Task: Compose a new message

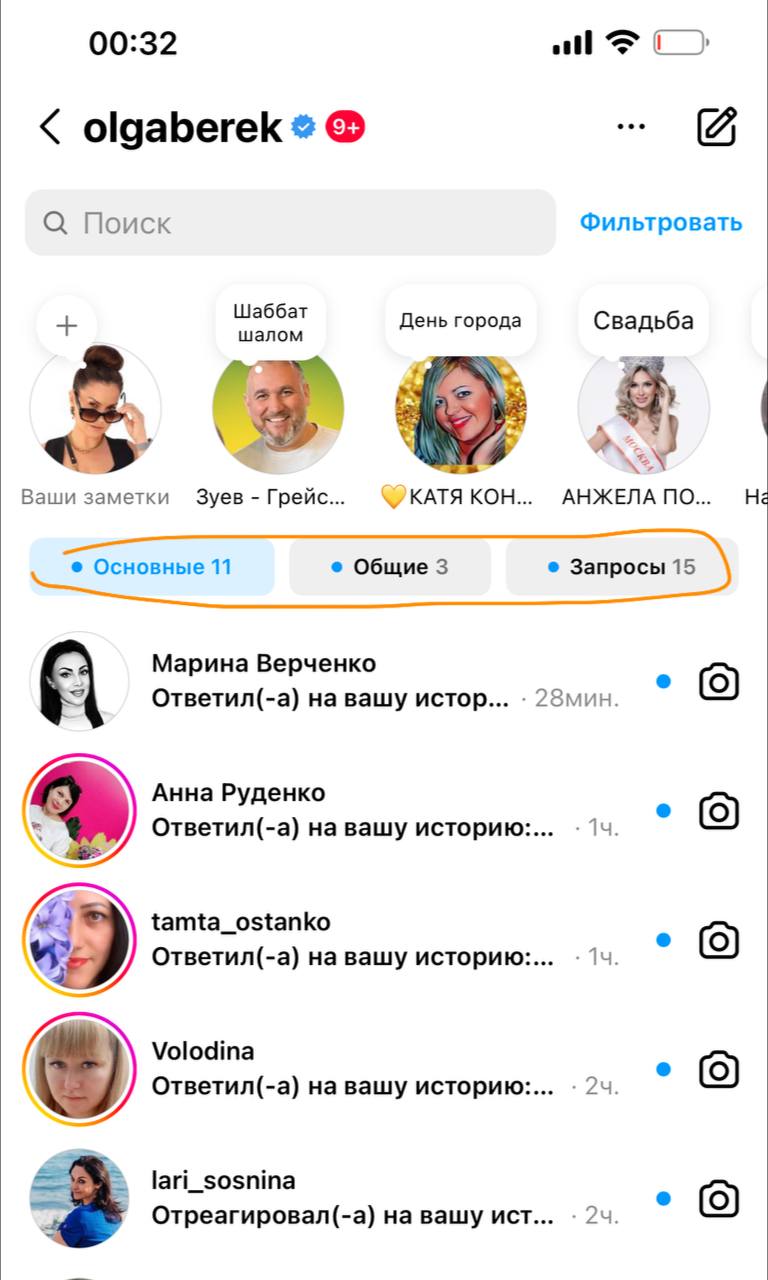Action: pyautogui.click(x=717, y=127)
